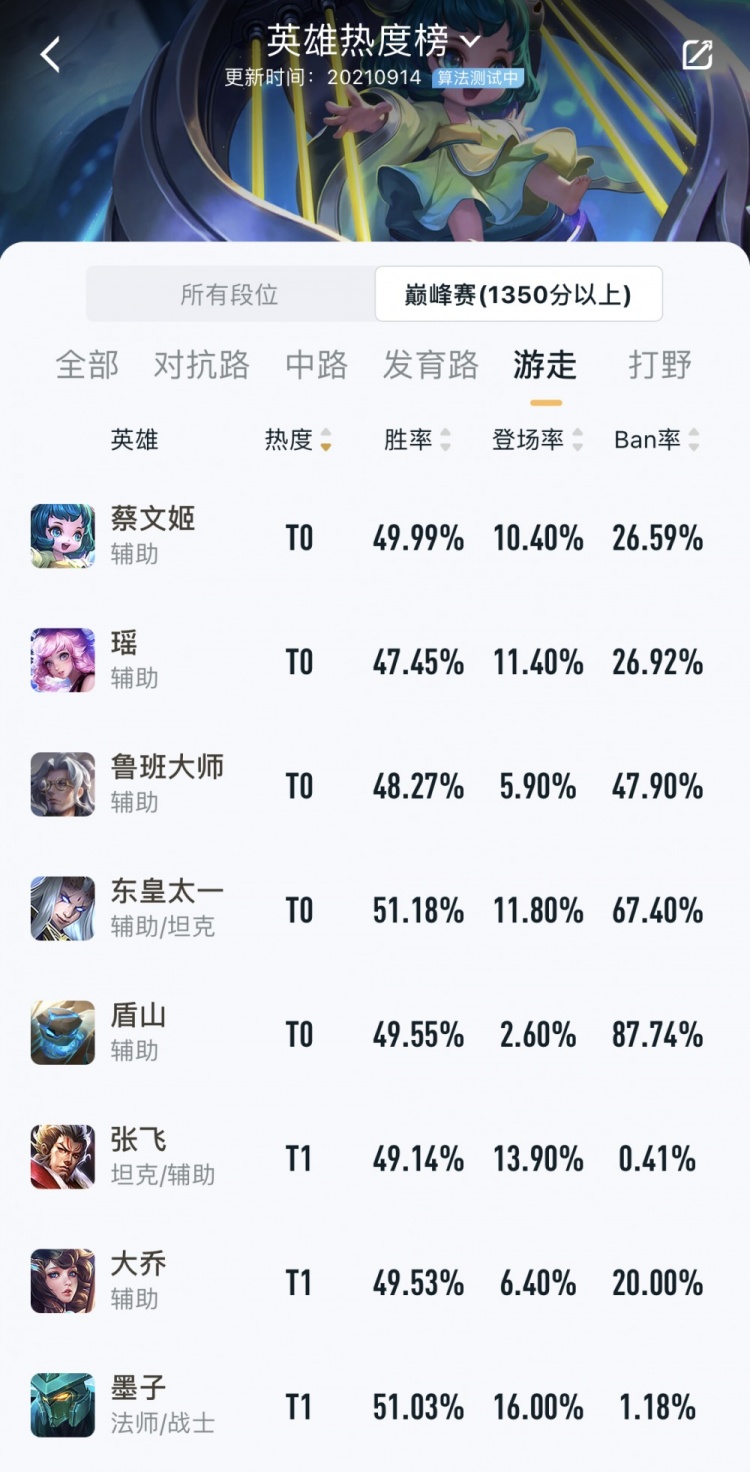Image resolution: width=750 pixels, height=1472 pixels.
Task: Select 巅峰赛(1350分以上) segment
Action: 518,295
